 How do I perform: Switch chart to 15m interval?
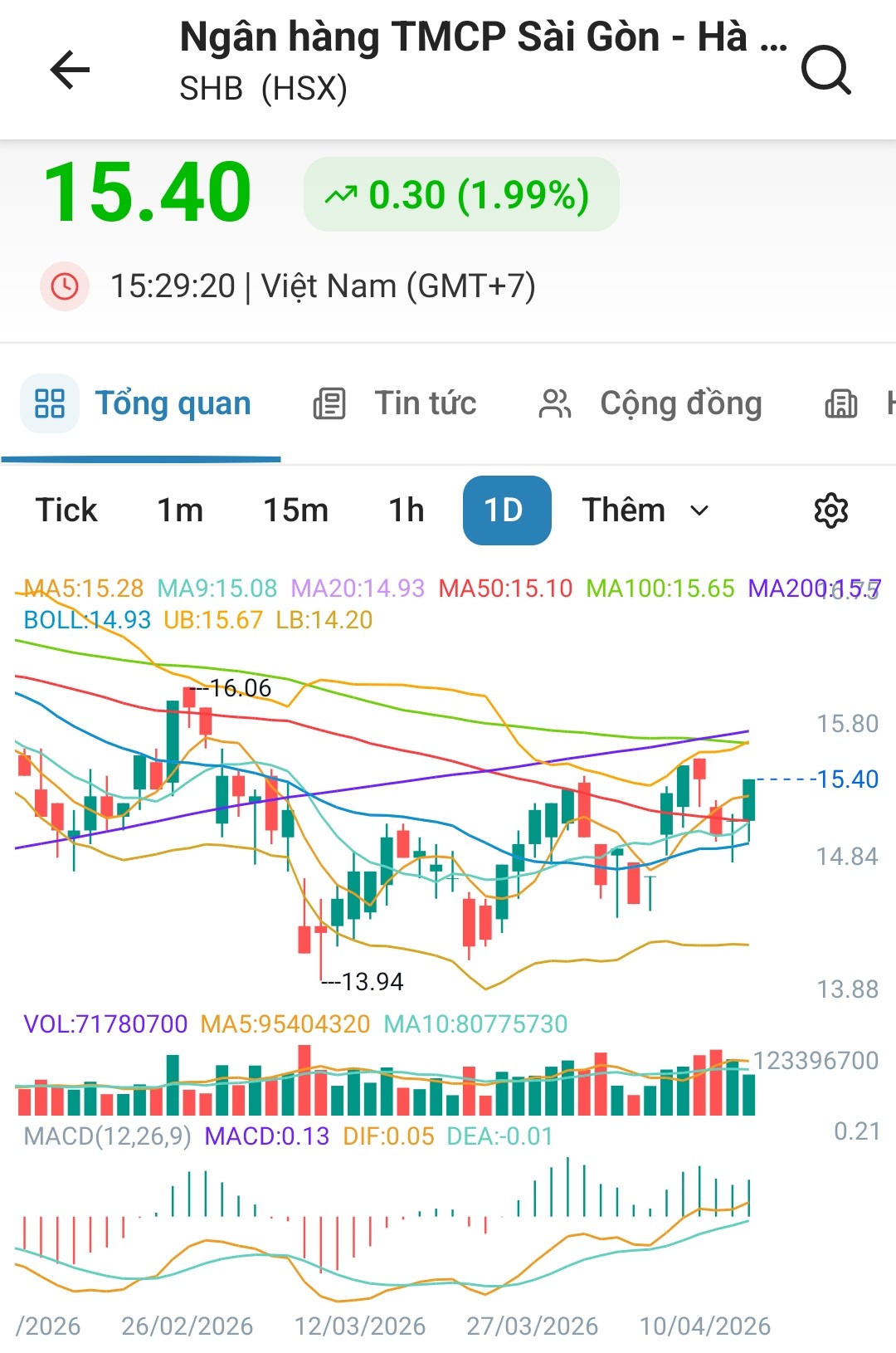[x=295, y=510]
